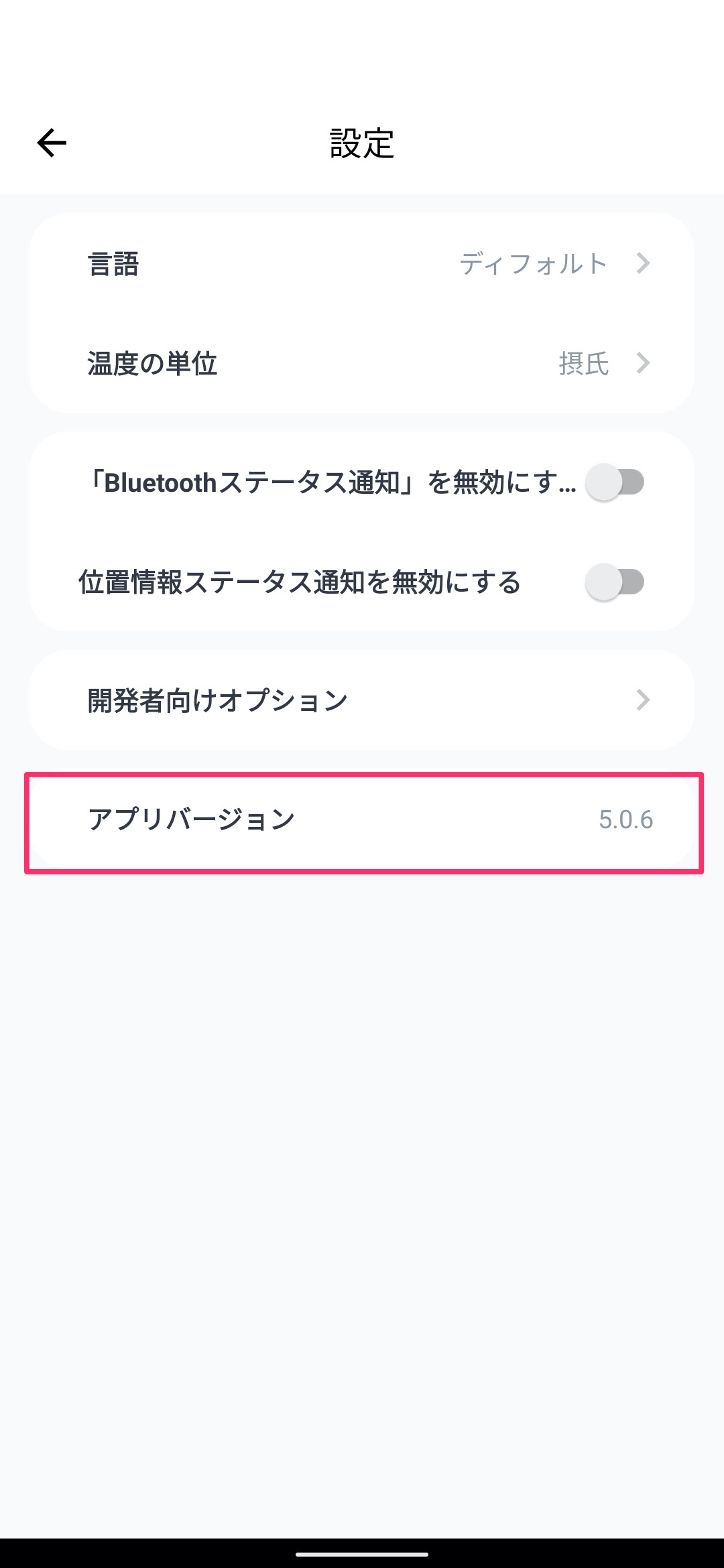This screenshot has height=1568, width=724.
Task: Open the 言語 selection screen
Action: coord(362,263)
